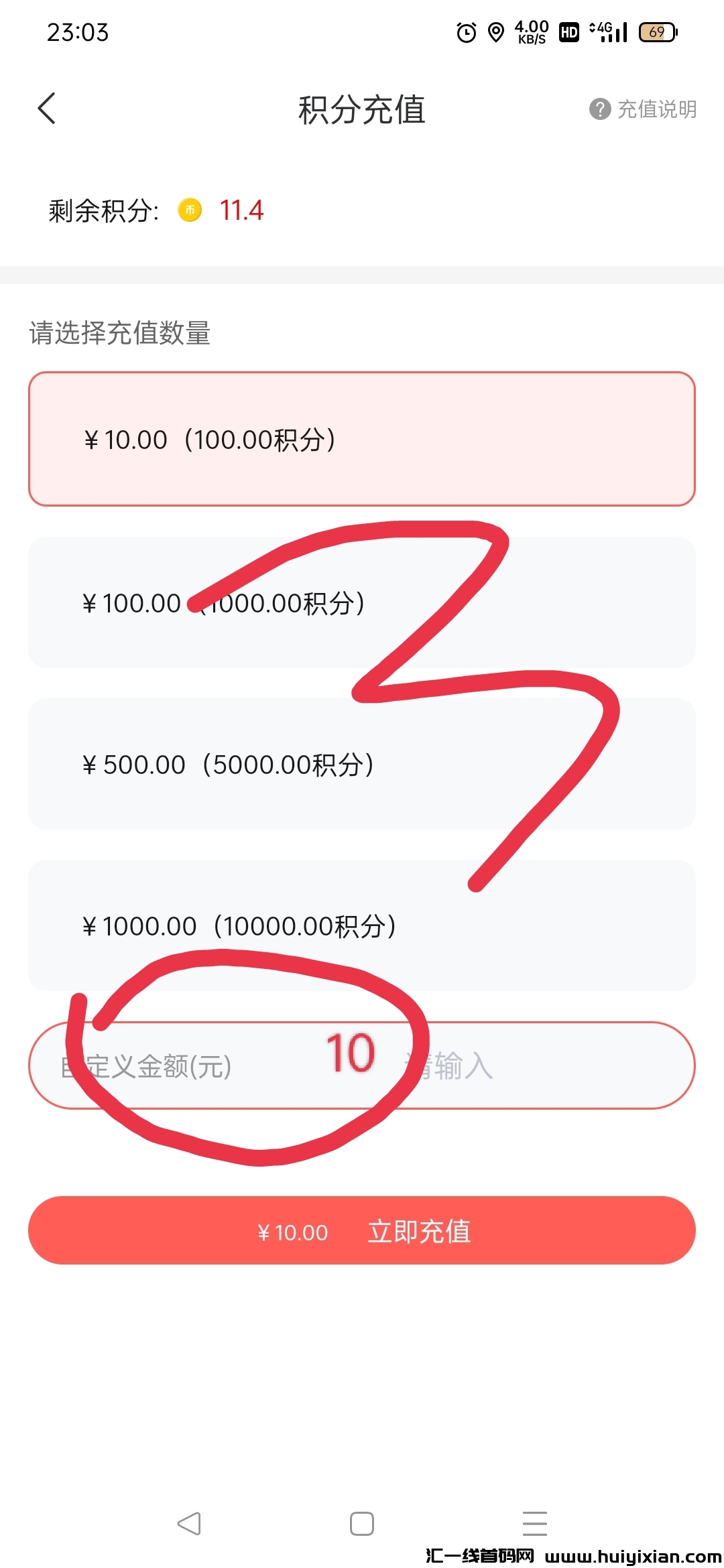The width and height of the screenshot is (724, 1568).
Task: Choose the ¥100.00 recharge amount
Action: coord(361,602)
